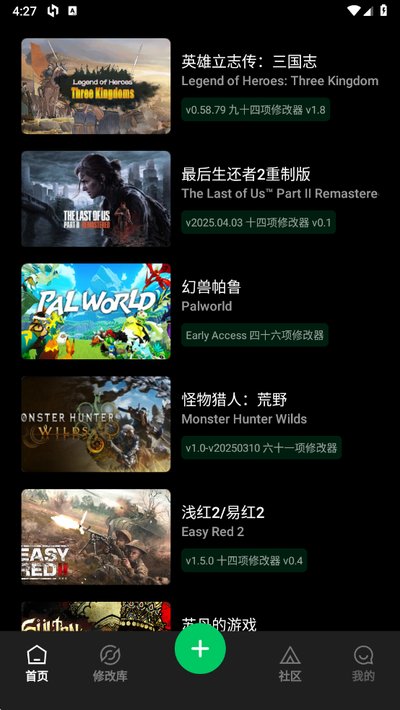The height and width of the screenshot is (710, 400).
Task: Open the Easy Red 2 entry
Action: pos(200,537)
